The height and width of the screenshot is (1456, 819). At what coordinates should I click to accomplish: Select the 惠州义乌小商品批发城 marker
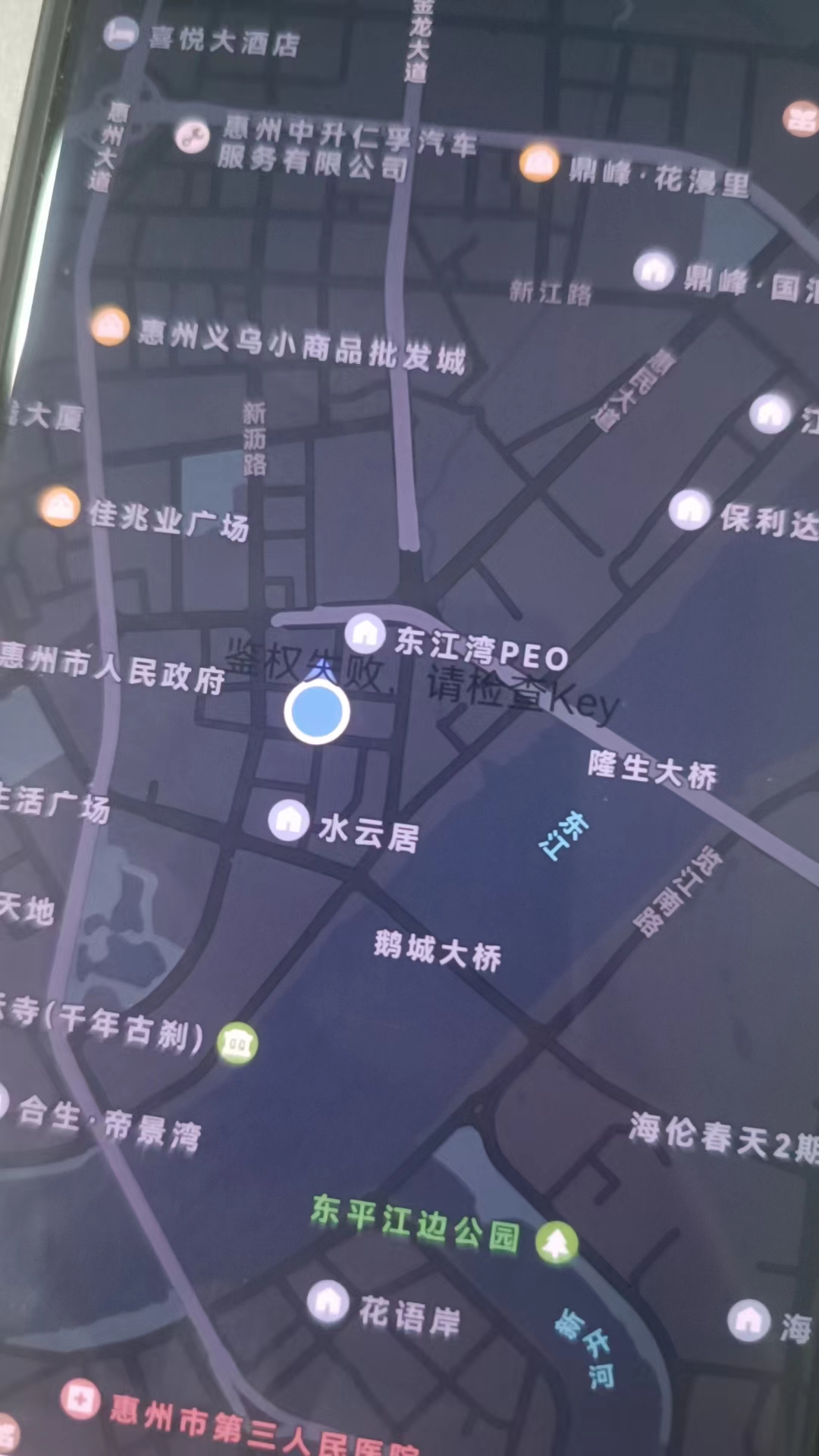[110, 325]
